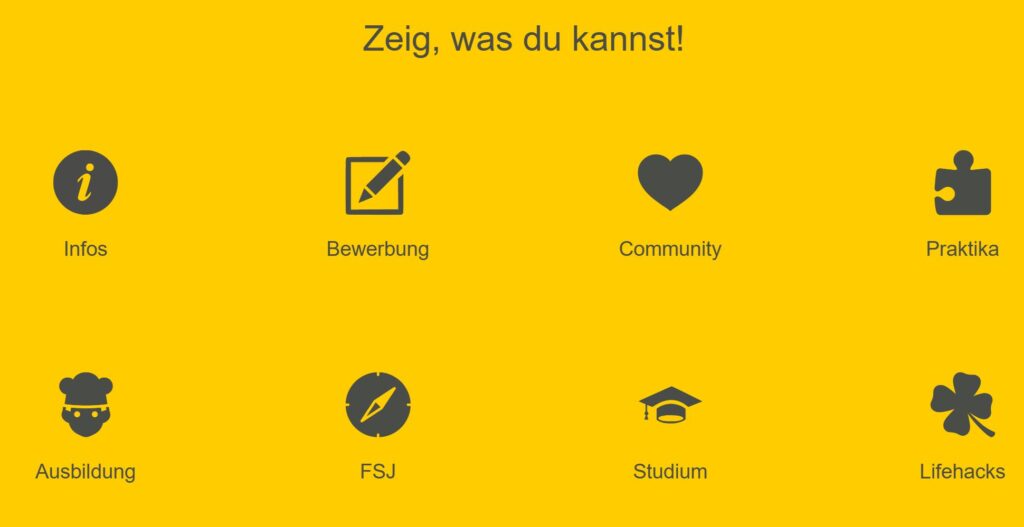Open the Ausbildung category
This screenshot has height=527, width=1024.
(x=85, y=405)
